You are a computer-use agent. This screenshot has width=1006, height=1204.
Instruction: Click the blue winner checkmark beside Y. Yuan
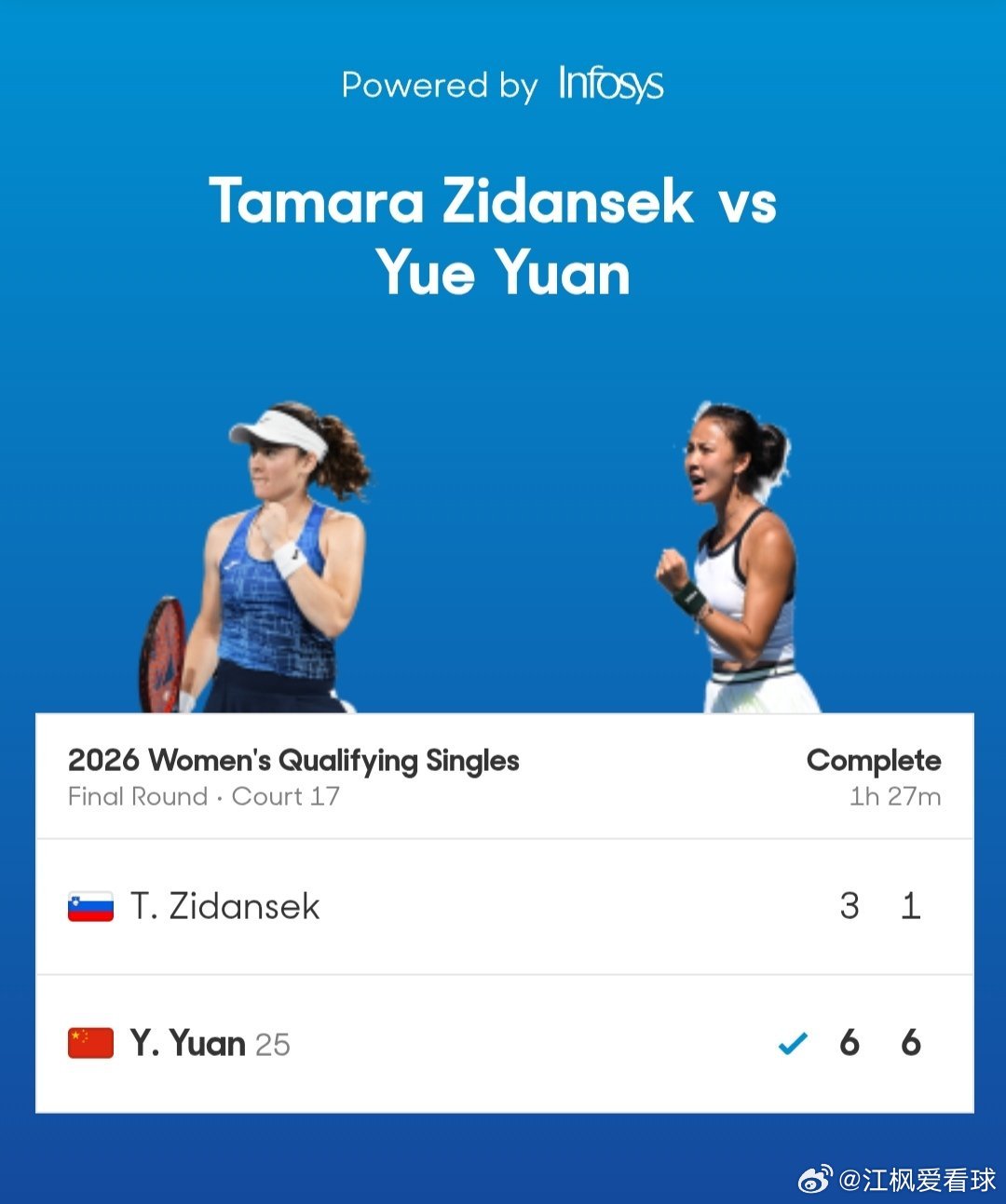tap(793, 1043)
